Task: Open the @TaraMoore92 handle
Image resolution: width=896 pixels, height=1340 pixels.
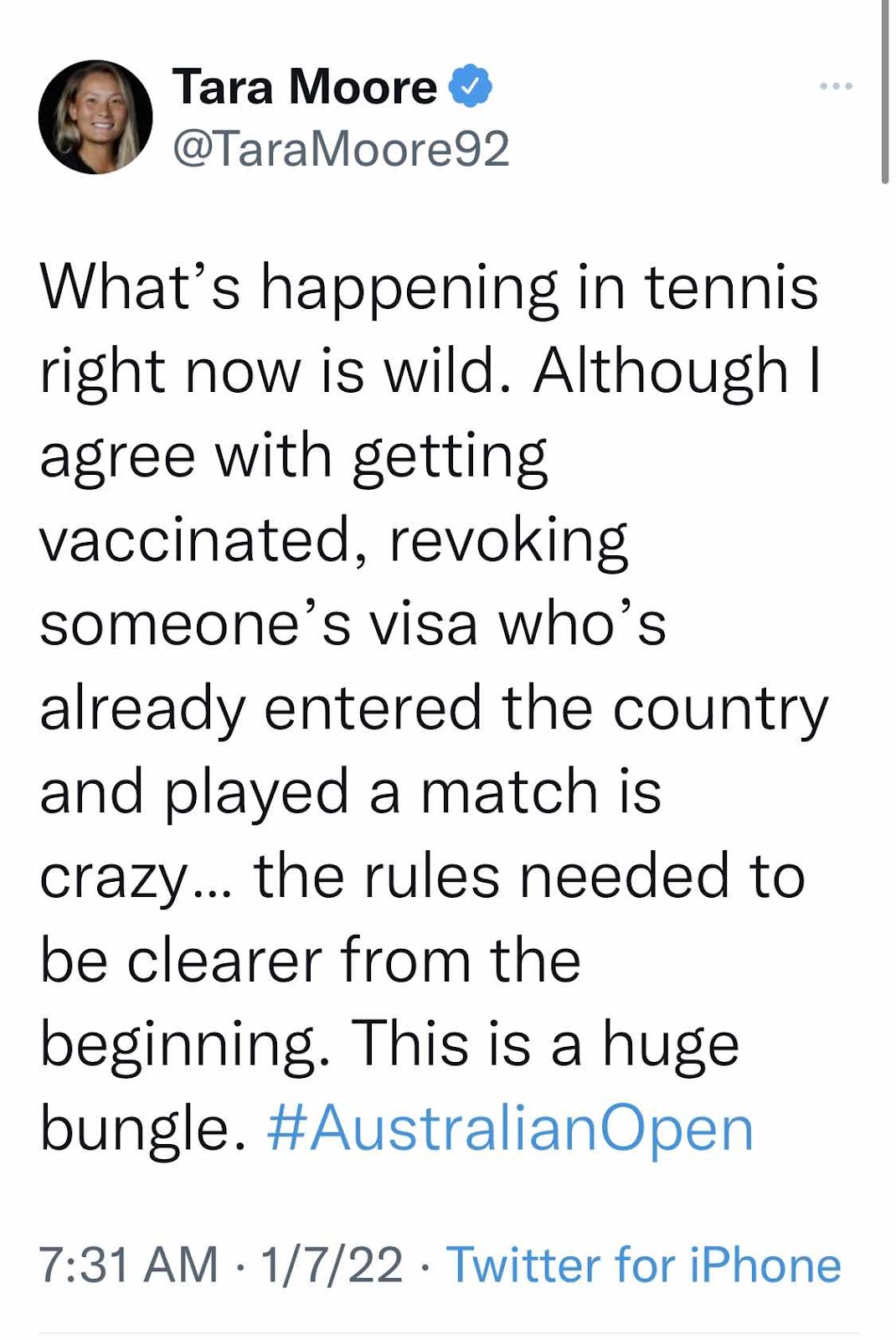Action: click(x=341, y=150)
